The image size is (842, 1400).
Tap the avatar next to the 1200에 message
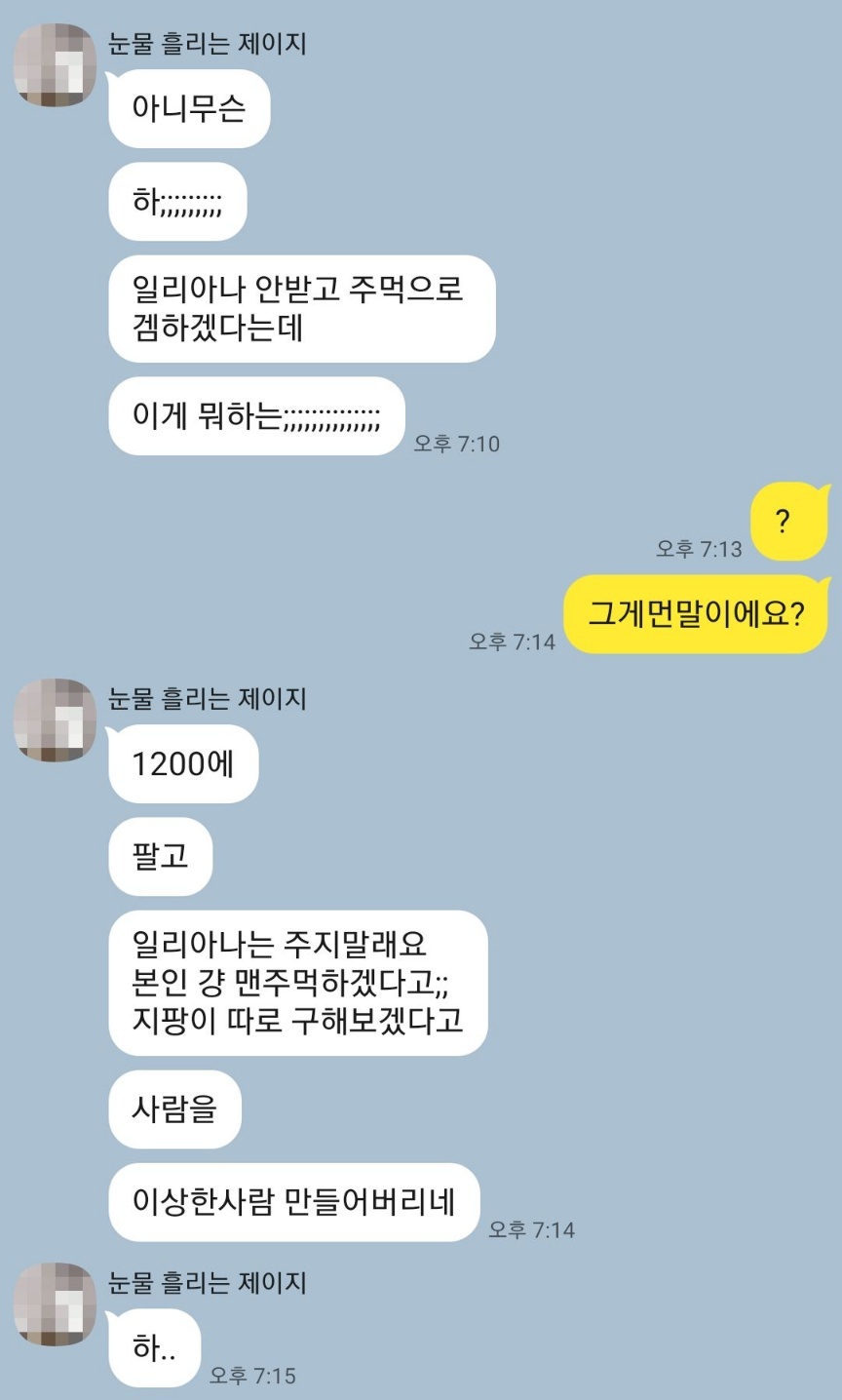(x=56, y=719)
